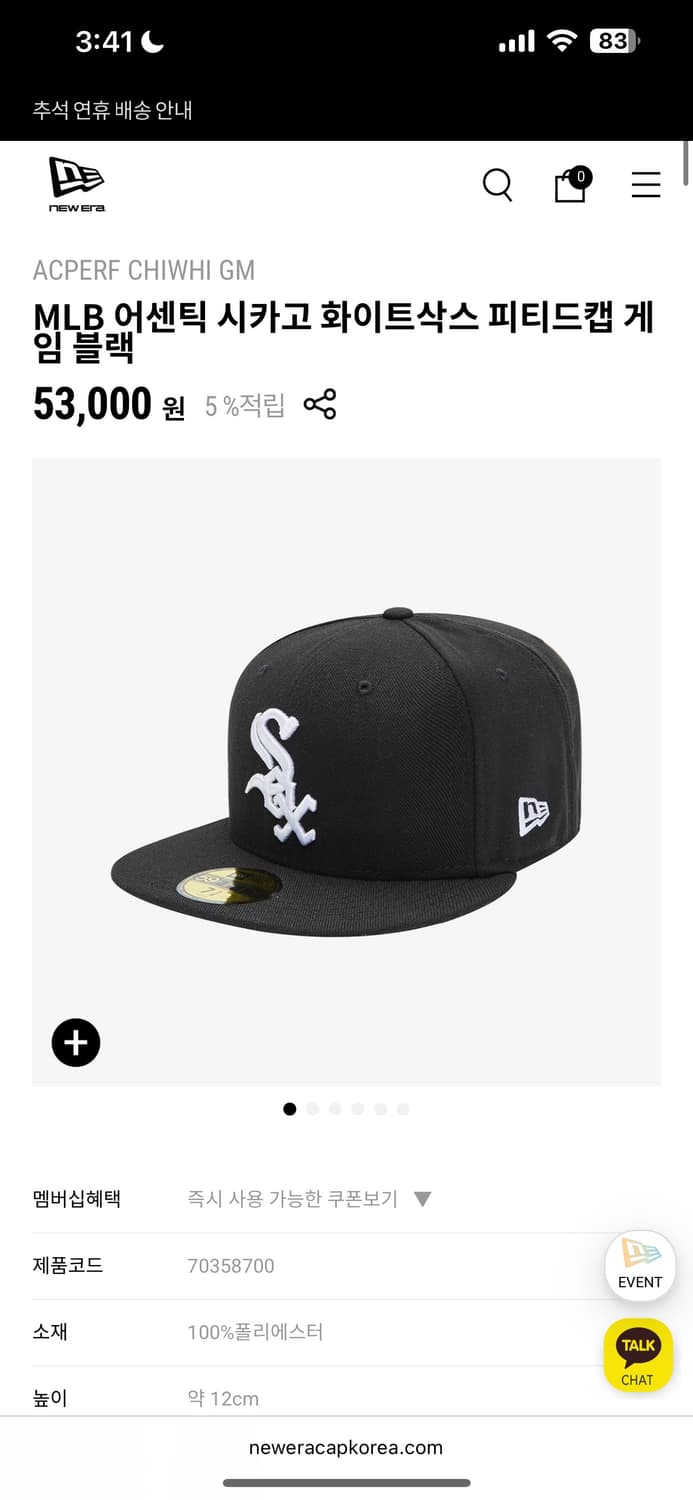Open the search magnifier icon
This screenshot has height=1500, width=693.
pos(497,185)
